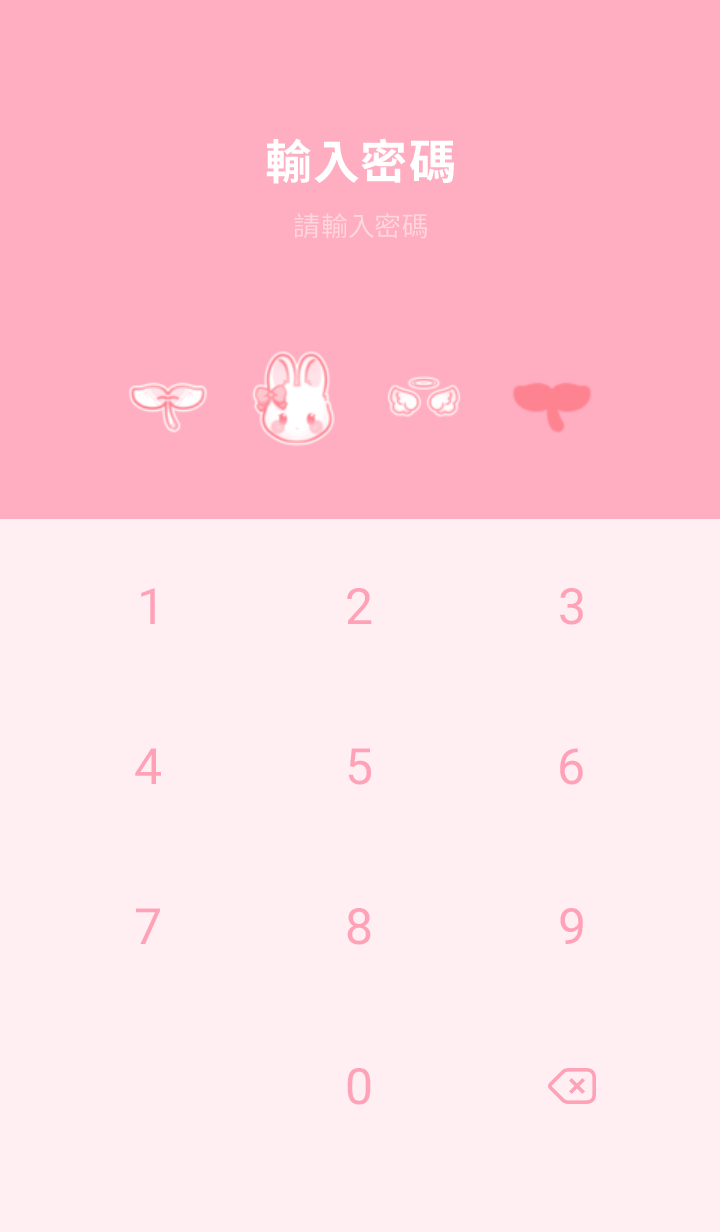Tap the number 7 key
Image resolution: width=720 pixels, height=1232 pixels.
click(x=148, y=927)
